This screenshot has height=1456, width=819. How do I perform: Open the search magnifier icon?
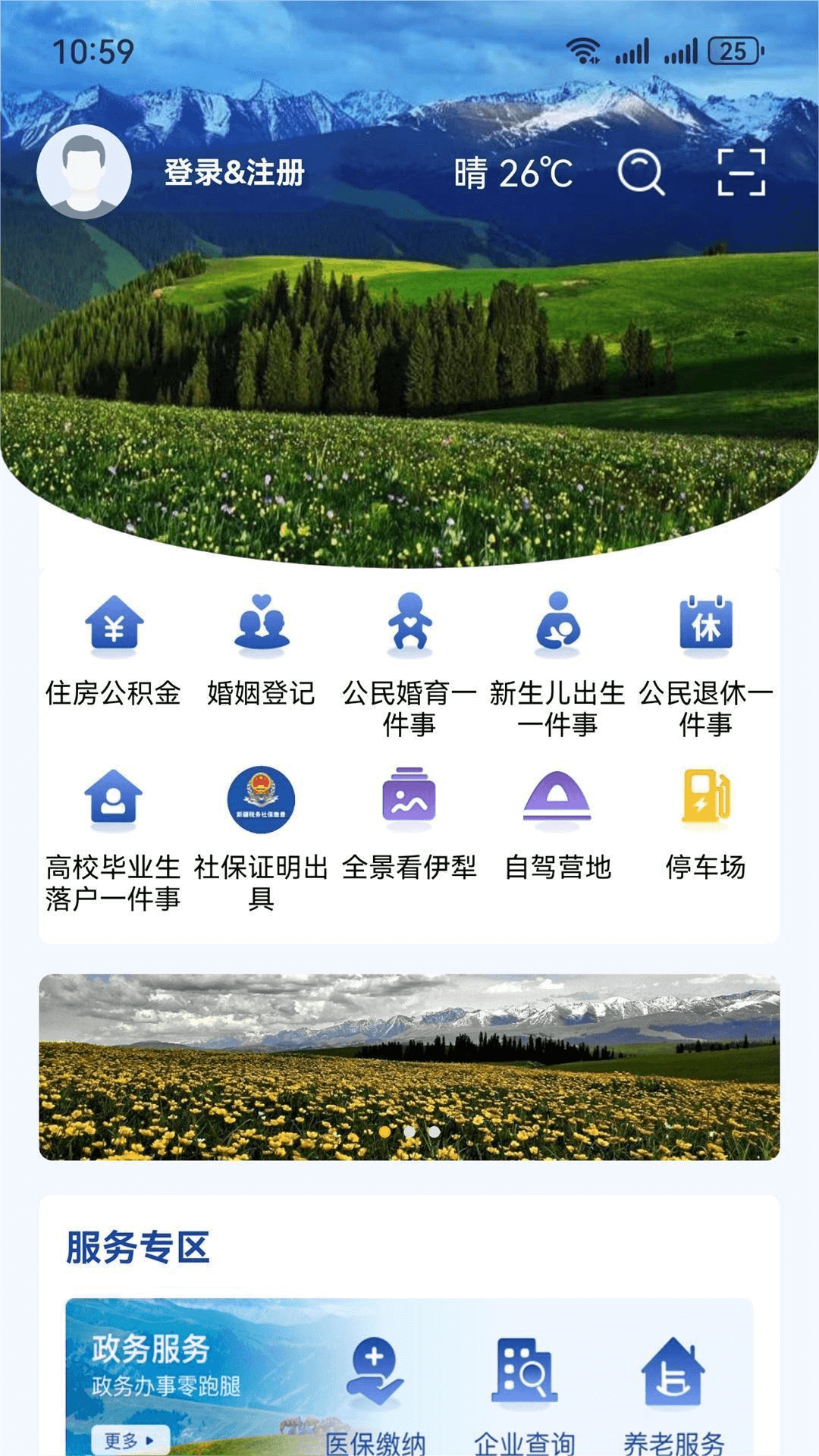(x=641, y=173)
